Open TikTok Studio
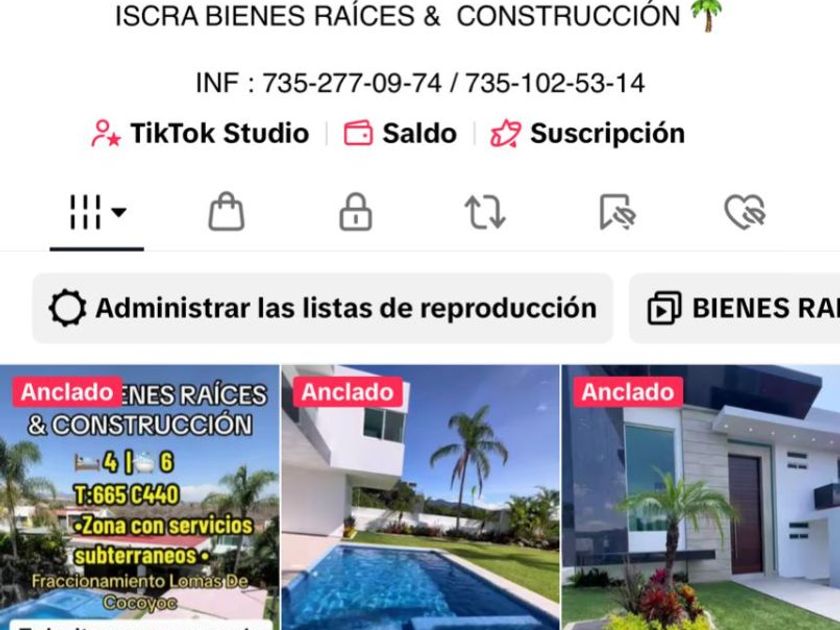This screenshot has width=840, height=630. click(x=200, y=133)
